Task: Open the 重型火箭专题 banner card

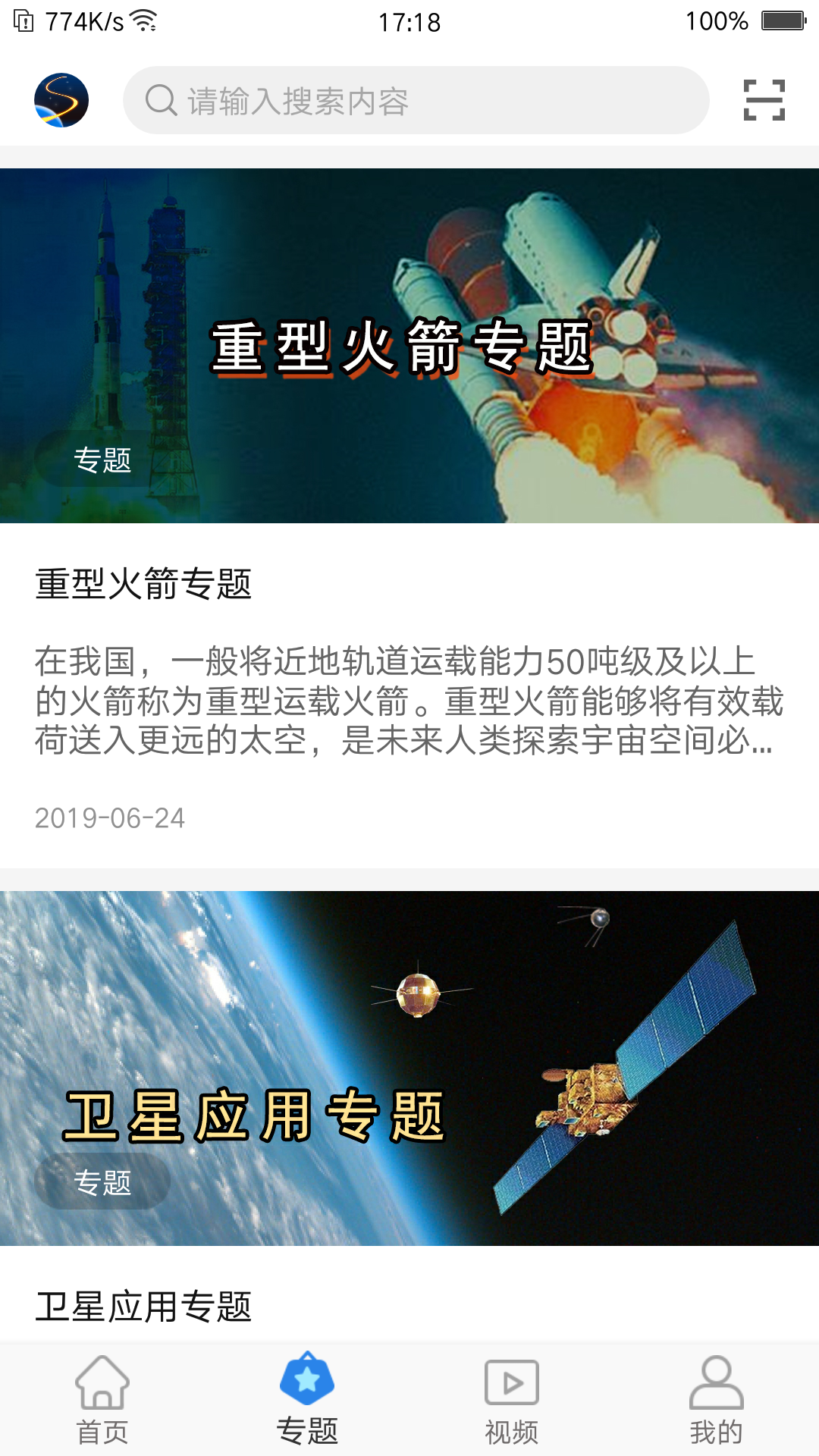Action: (x=409, y=346)
